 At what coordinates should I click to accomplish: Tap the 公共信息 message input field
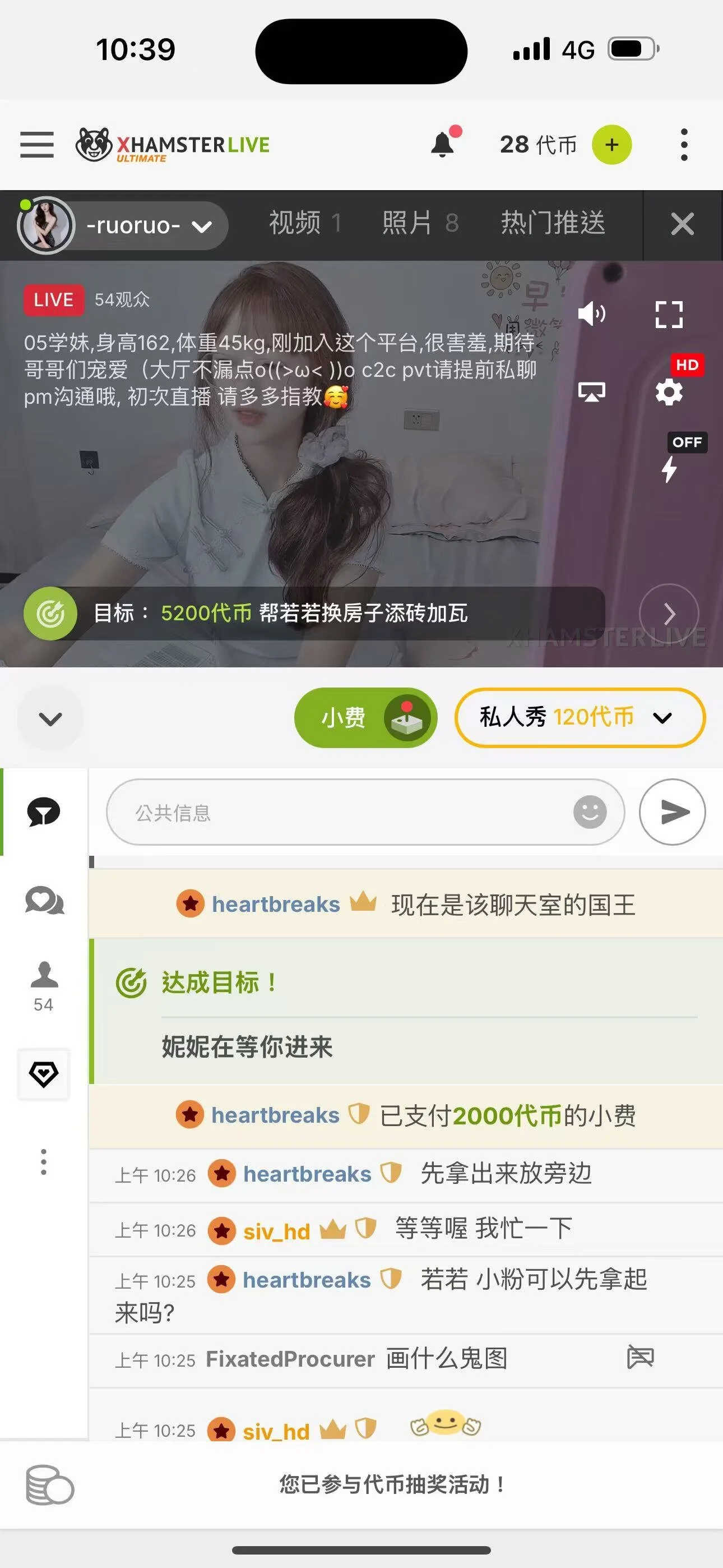[341, 813]
